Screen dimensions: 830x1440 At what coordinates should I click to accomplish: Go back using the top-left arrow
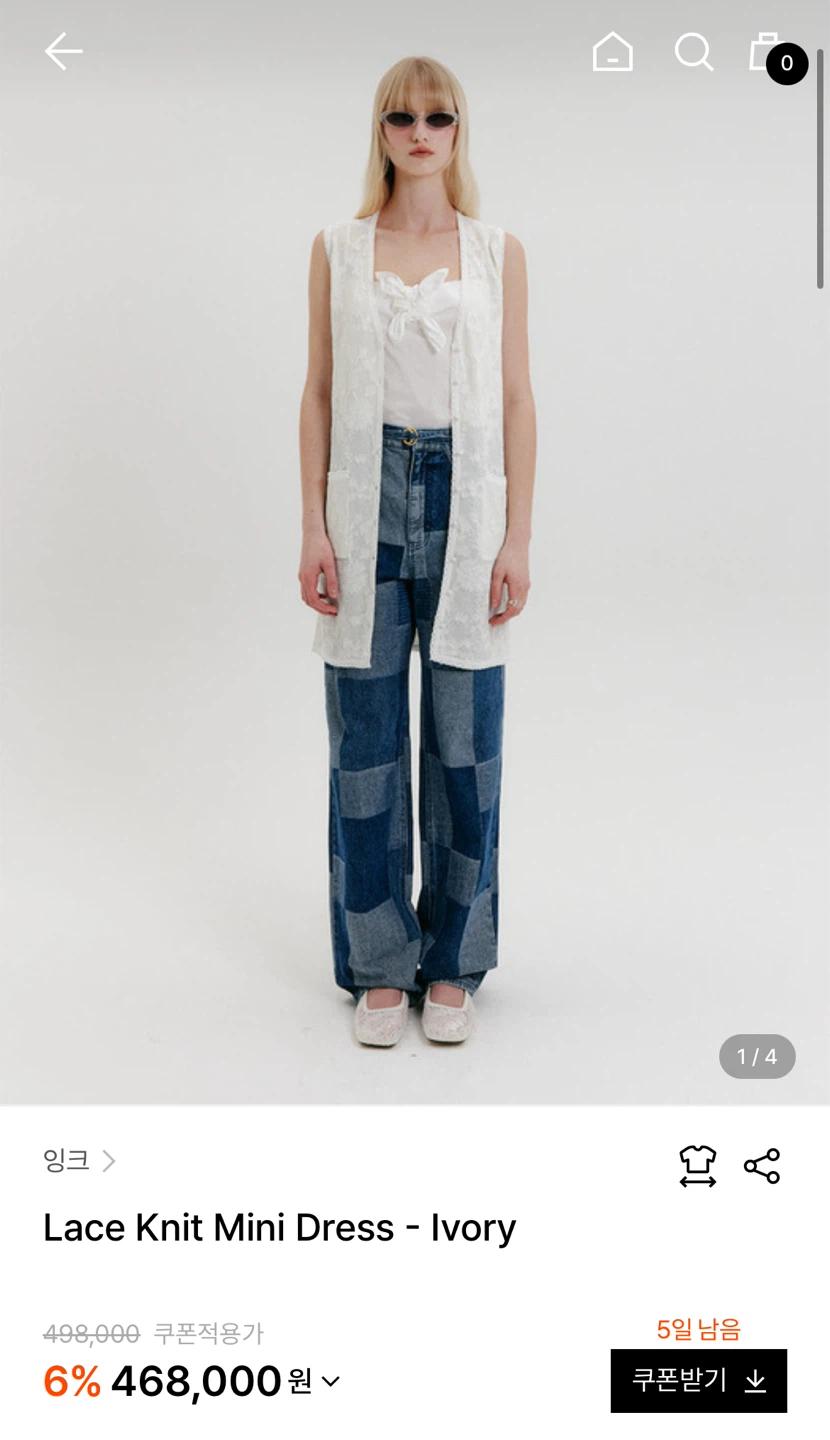(63, 52)
